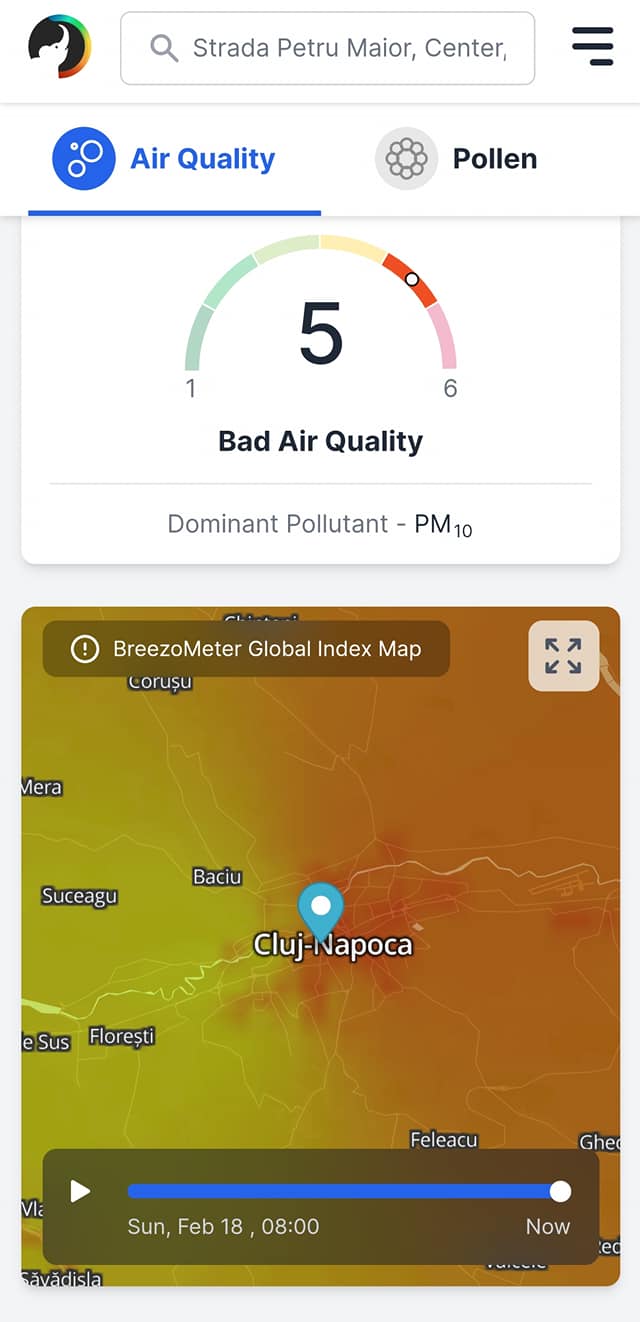The image size is (640, 1322).
Task: Tap the BreezoMeter logo
Action: coord(59,46)
